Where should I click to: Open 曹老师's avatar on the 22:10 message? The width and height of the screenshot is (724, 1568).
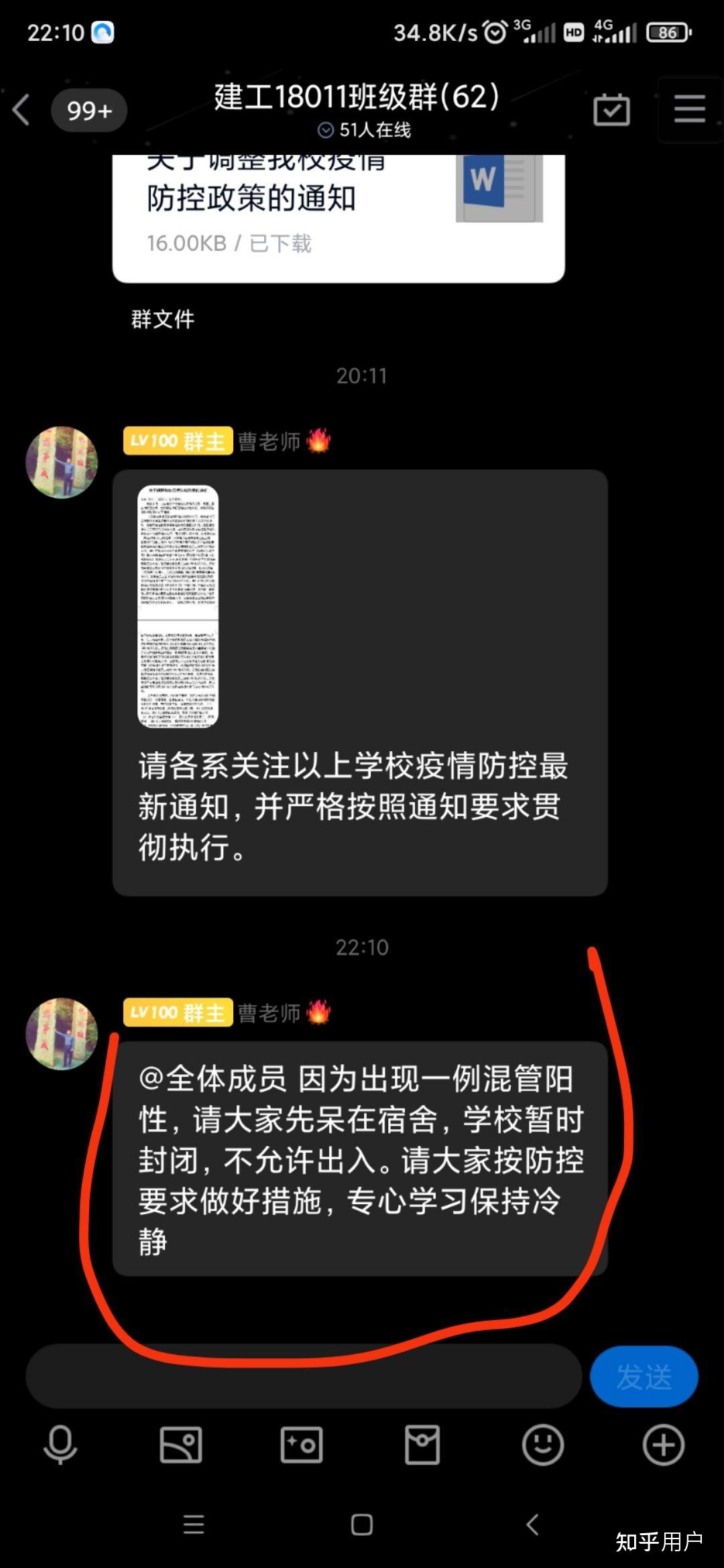(62, 1033)
